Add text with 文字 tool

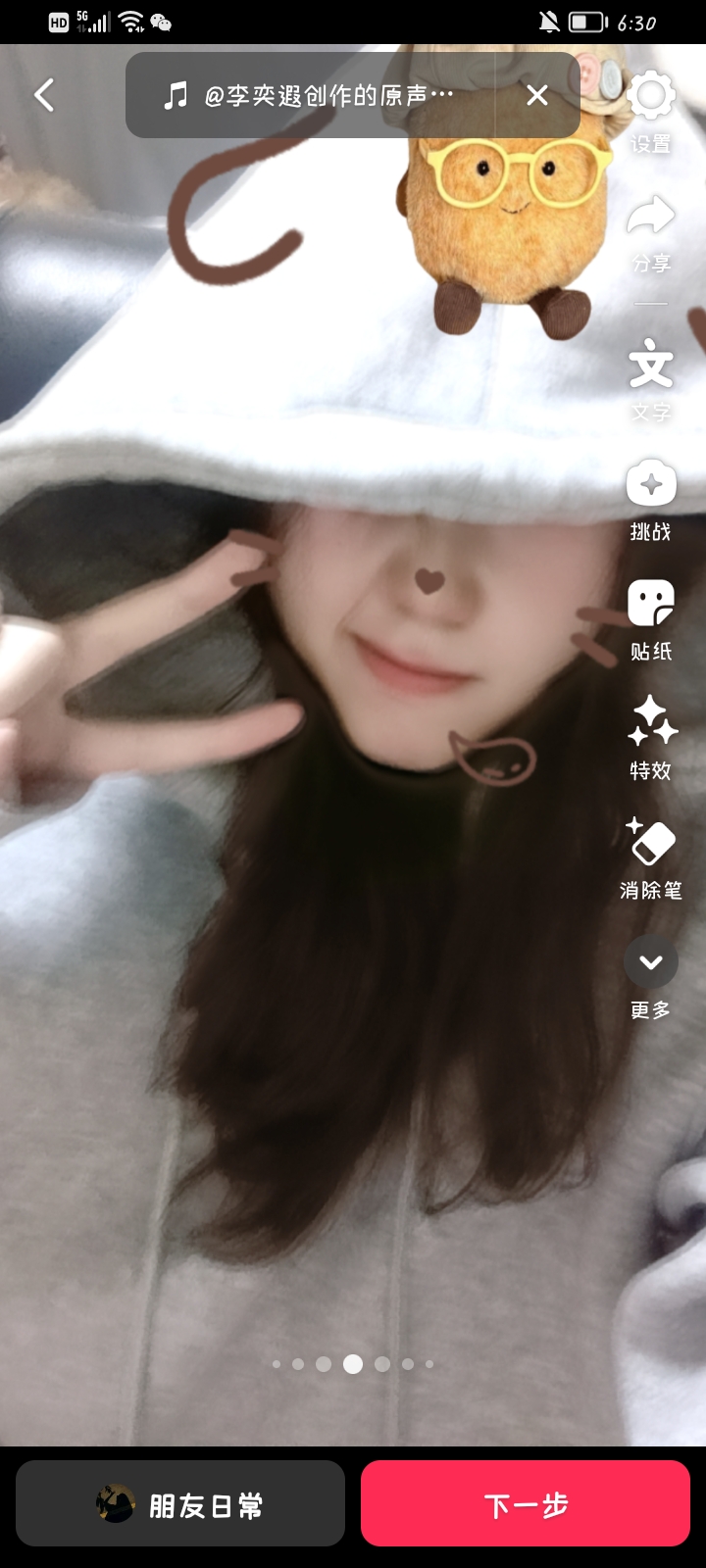(x=651, y=380)
